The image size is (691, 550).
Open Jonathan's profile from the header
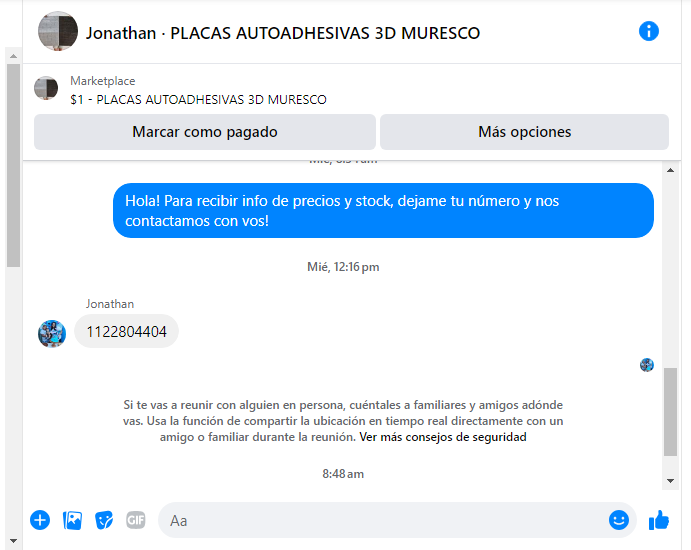58,32
